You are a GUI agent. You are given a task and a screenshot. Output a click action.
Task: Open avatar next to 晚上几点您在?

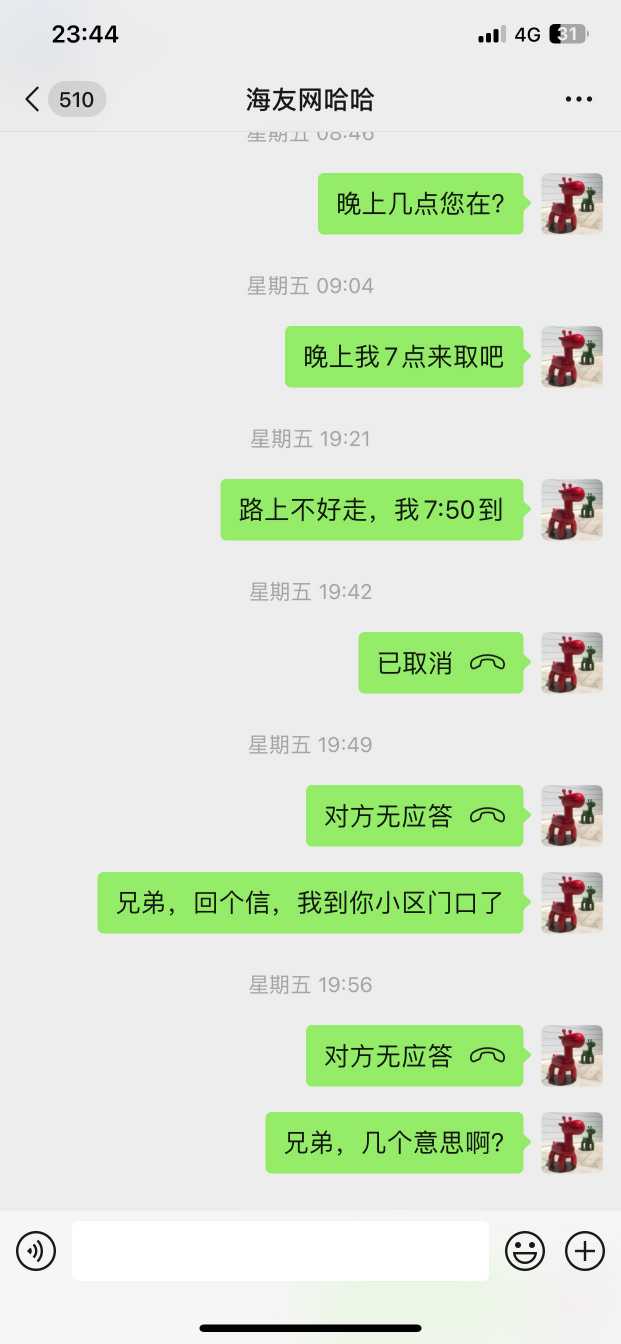572,204
